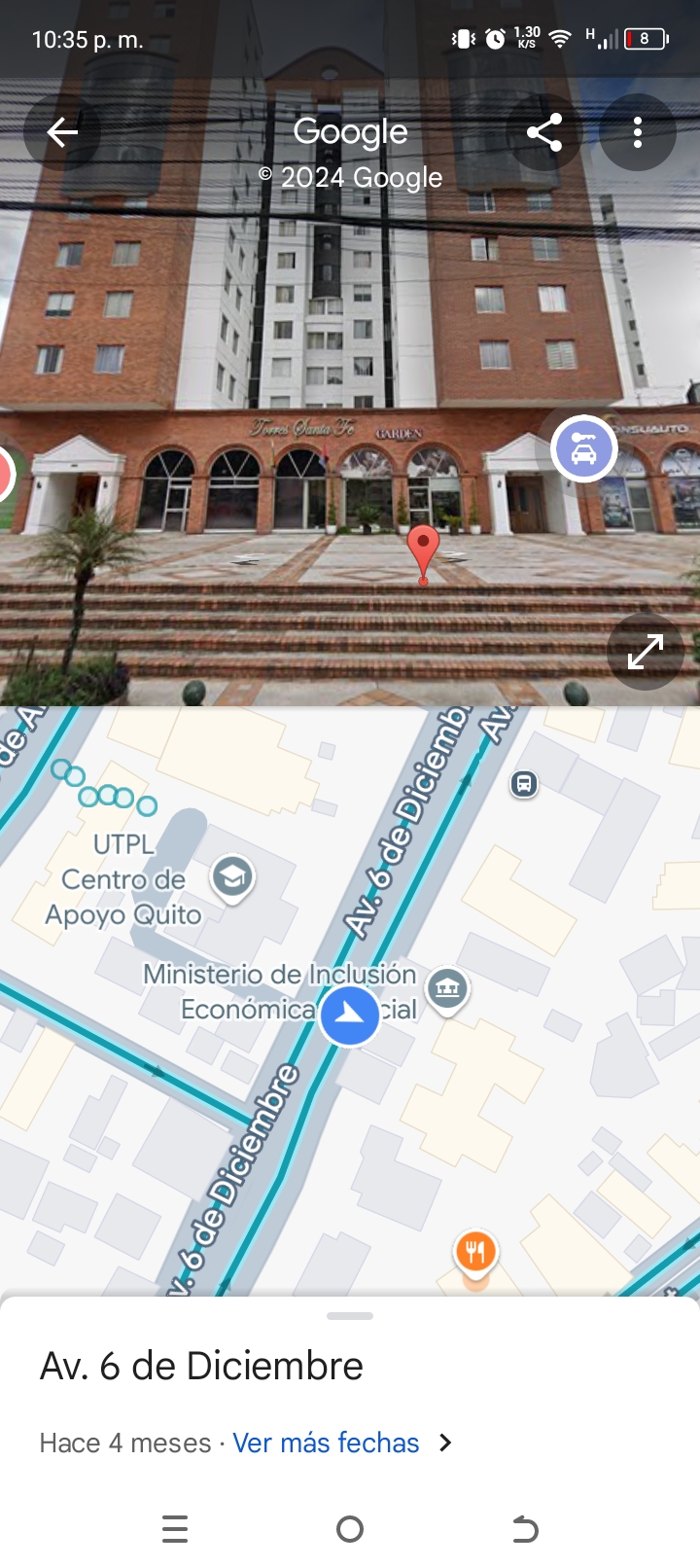Image resolution: width=700 pixels, height=1568 pixels.
Task: Expand Street View to full screen
Action: (646, 652)
